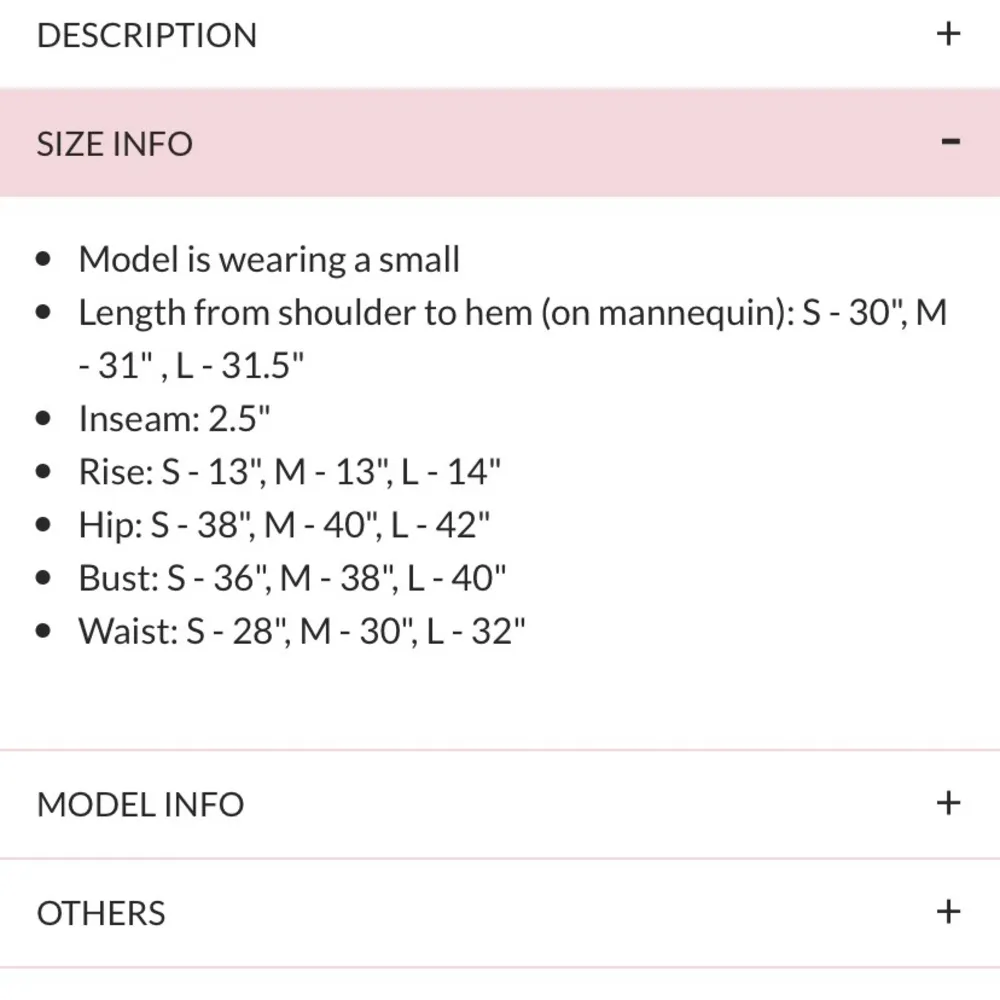
Task: Open the Others section
Action: pyautogui.click(x=947, y=912)
